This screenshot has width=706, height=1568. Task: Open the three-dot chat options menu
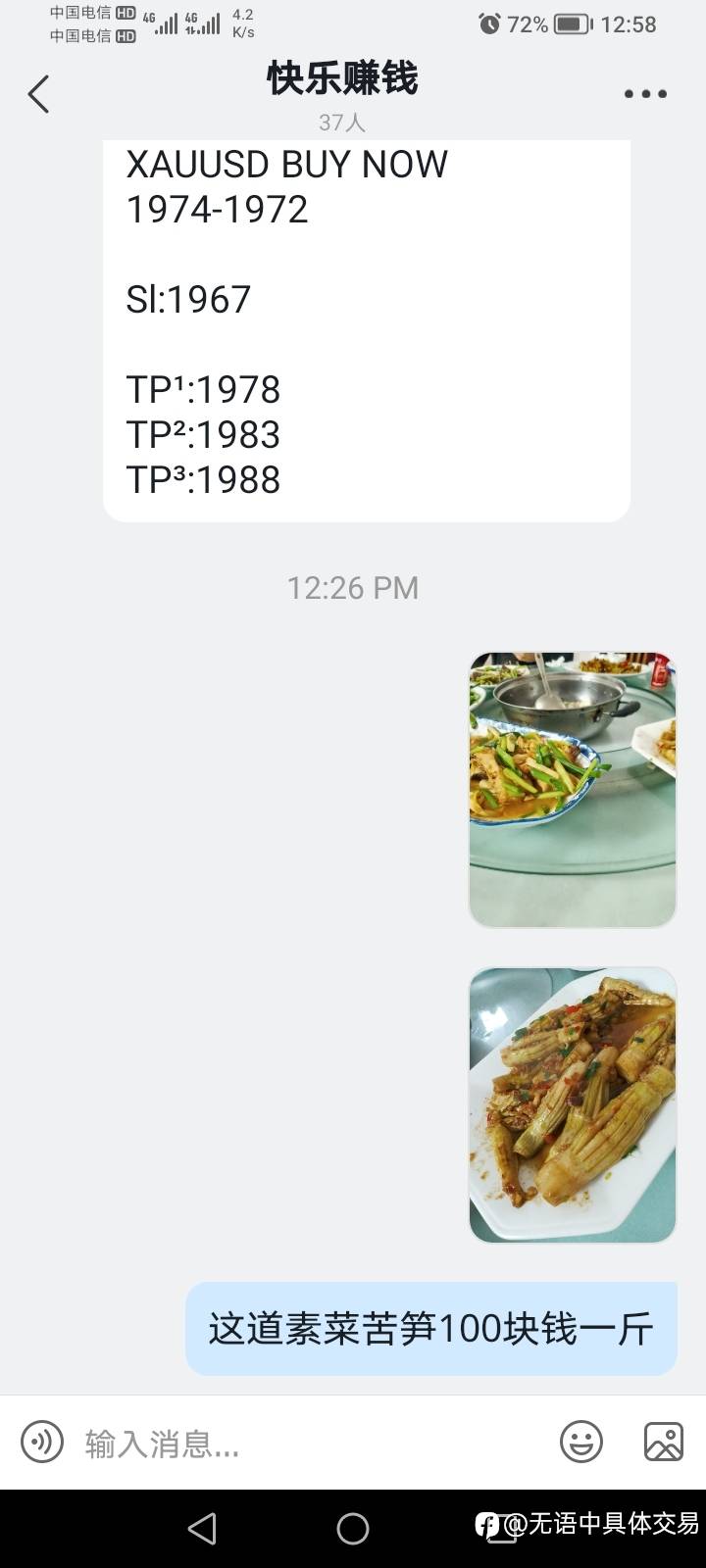click(645, 94)
